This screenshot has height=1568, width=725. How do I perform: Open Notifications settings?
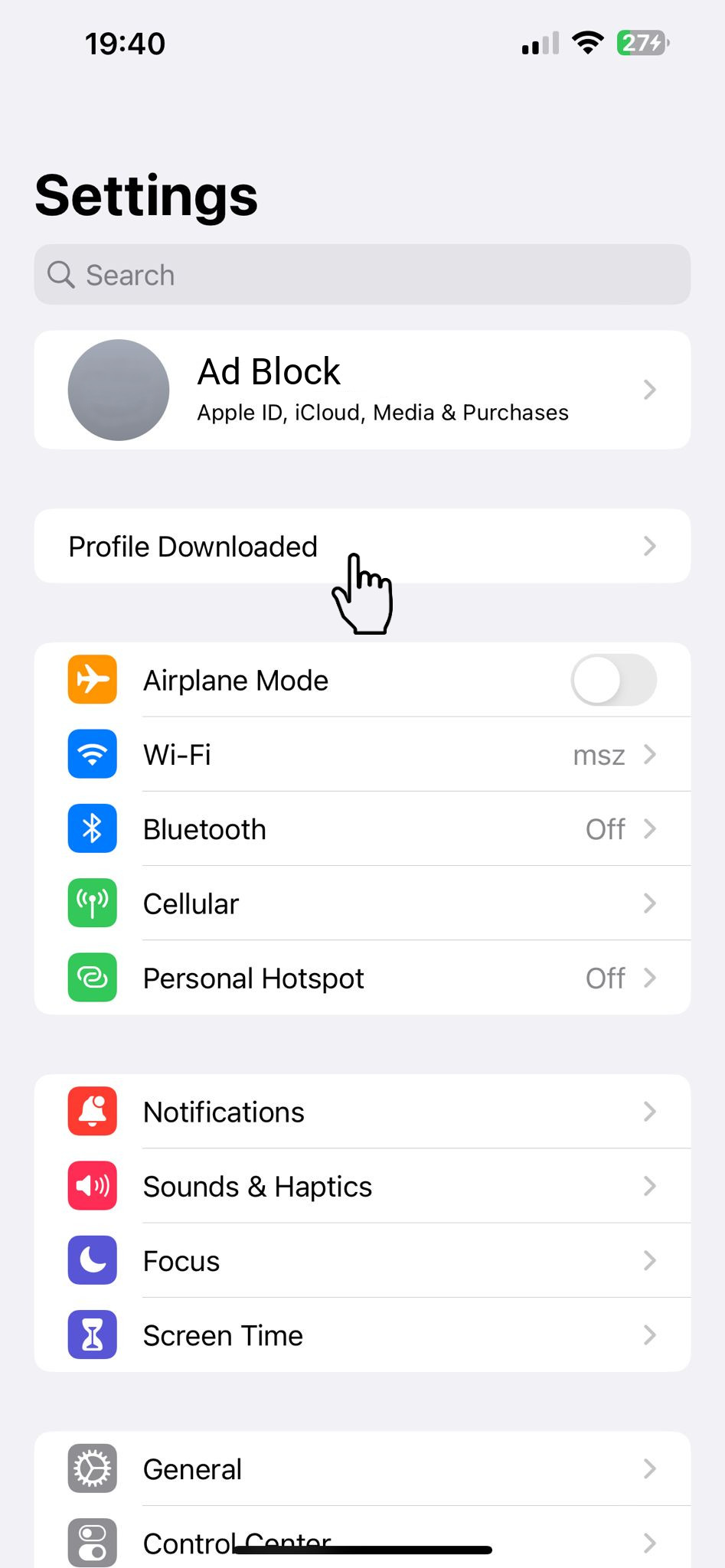click(x=361, y=1112)
